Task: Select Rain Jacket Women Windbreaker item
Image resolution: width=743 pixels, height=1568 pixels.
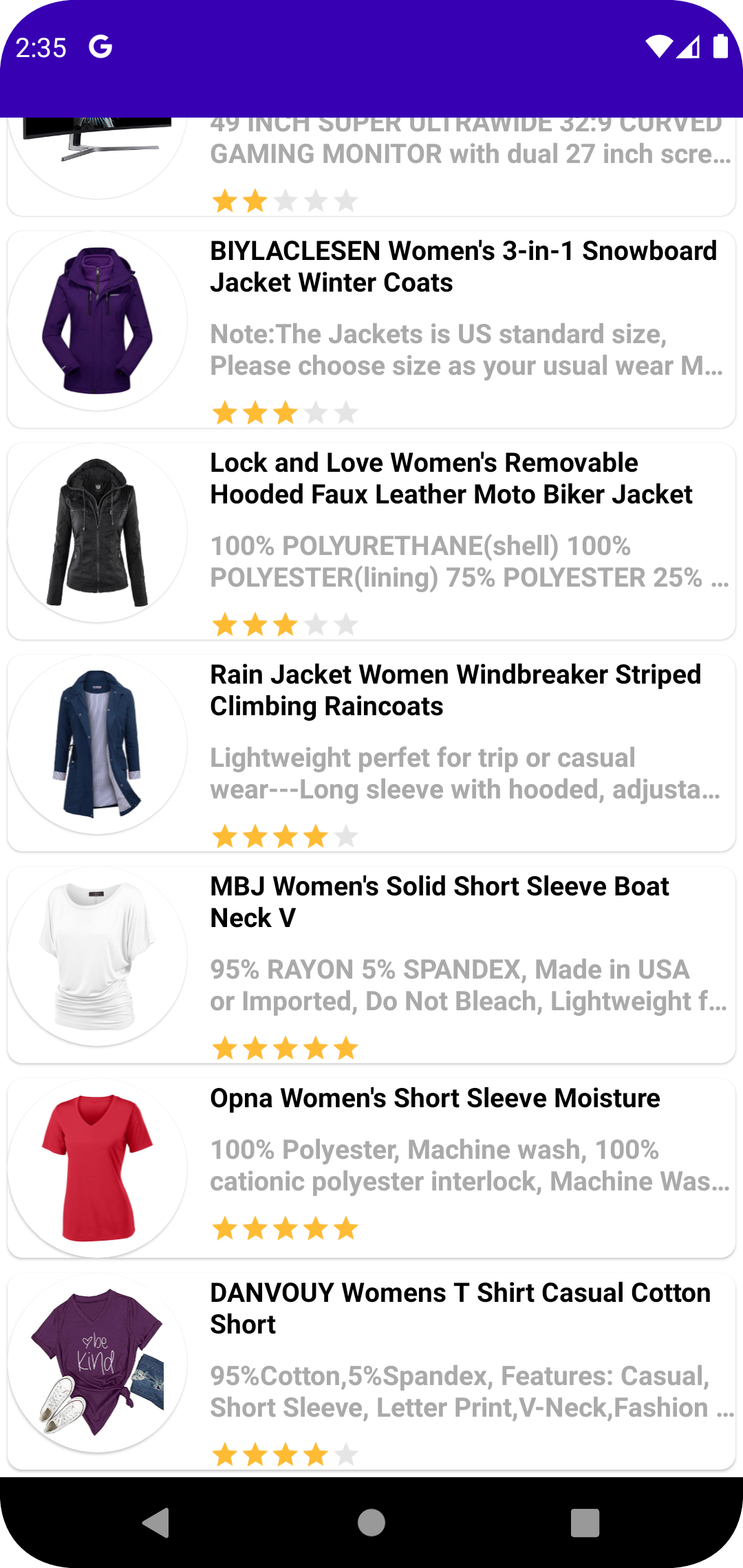Action: pyautogui.click(x=371, y=753)
